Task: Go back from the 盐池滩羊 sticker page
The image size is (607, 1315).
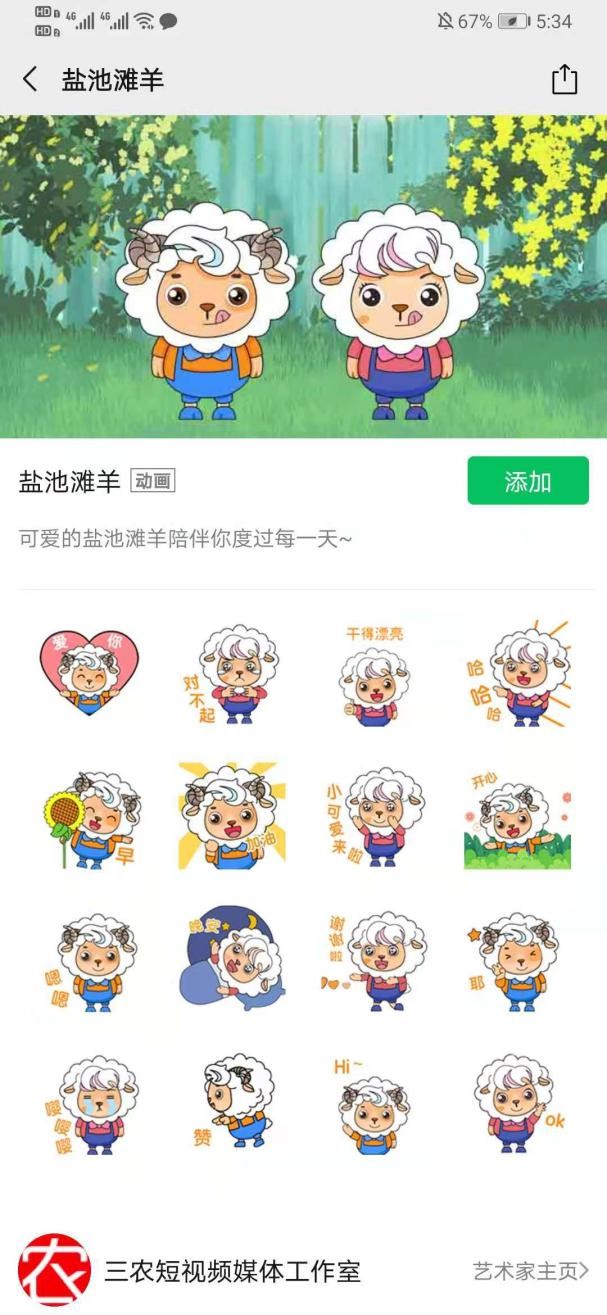Action: coord(30,80)
